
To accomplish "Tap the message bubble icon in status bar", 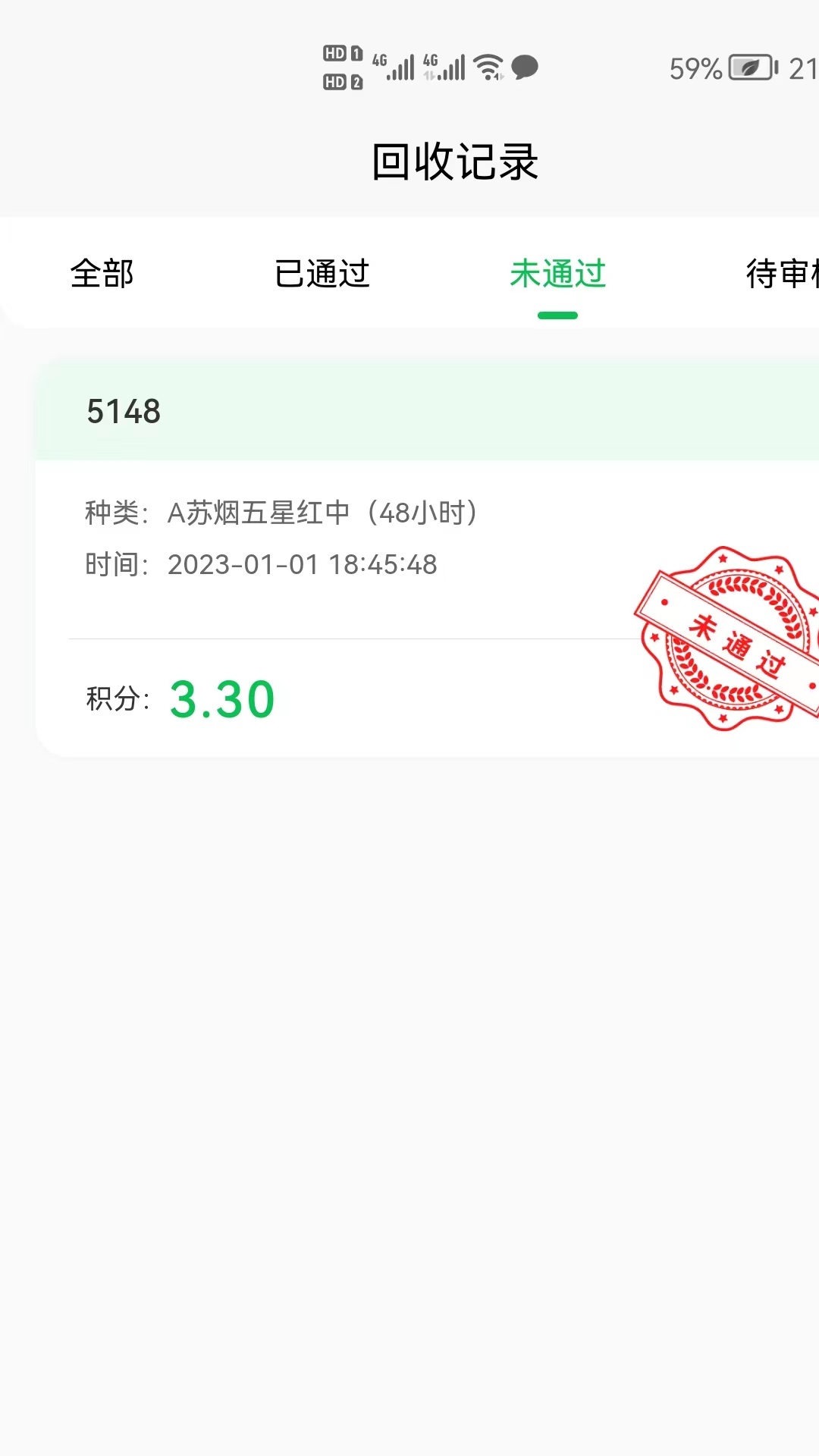I will pos(524,69).
